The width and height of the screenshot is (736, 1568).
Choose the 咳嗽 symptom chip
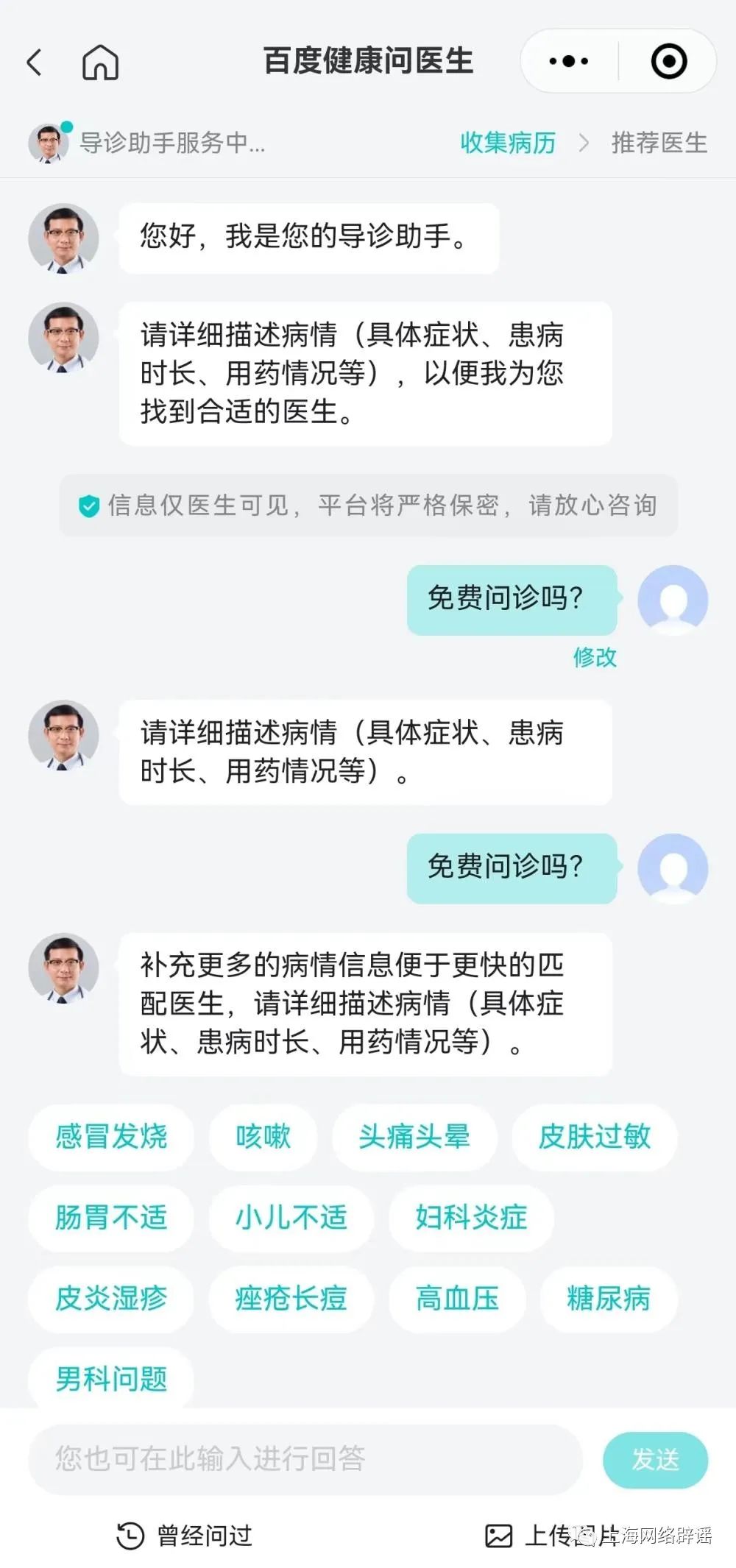coord(263,1137)
